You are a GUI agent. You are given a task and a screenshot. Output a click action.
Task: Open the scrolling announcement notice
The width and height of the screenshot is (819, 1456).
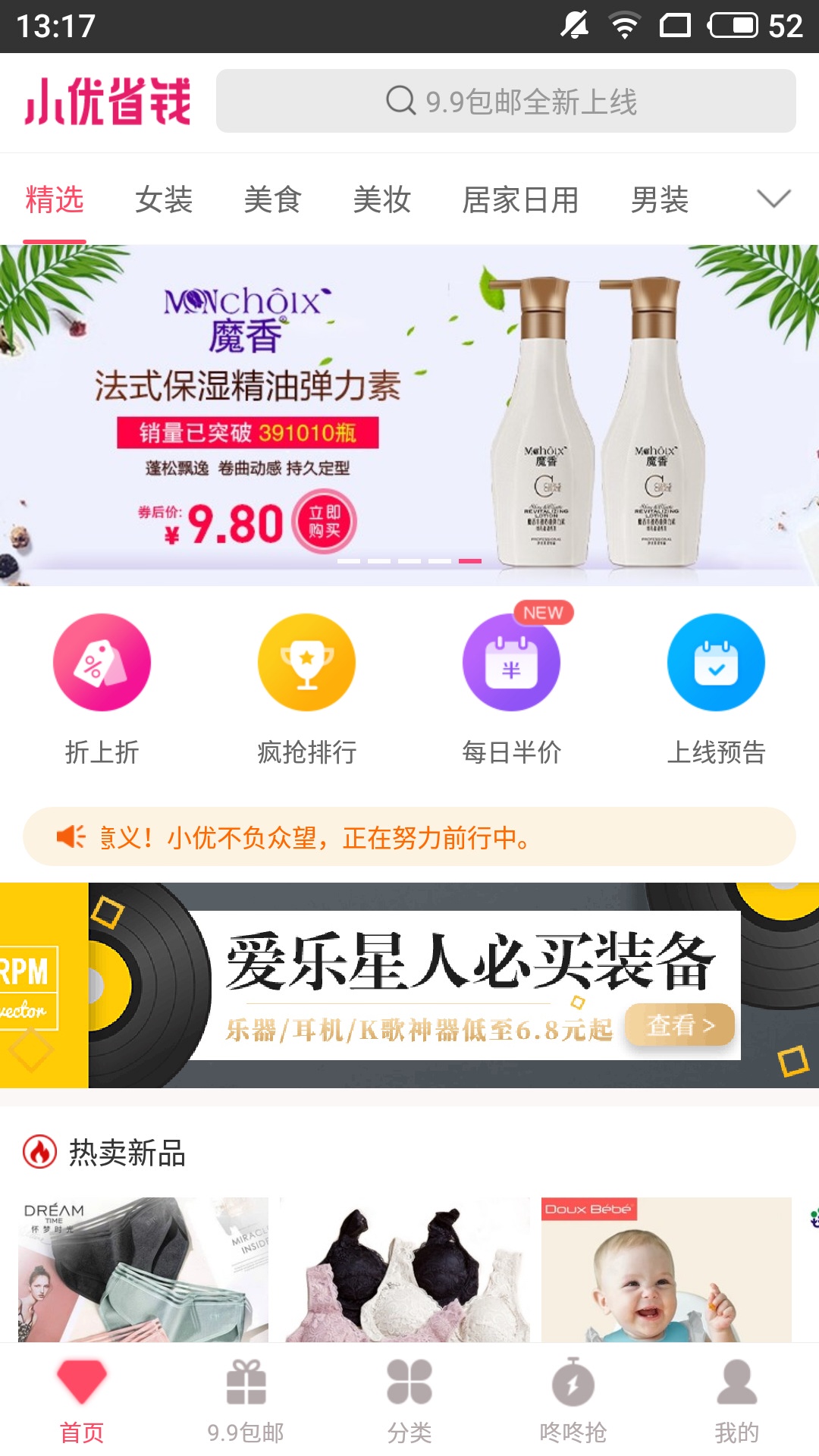[409, 837]
